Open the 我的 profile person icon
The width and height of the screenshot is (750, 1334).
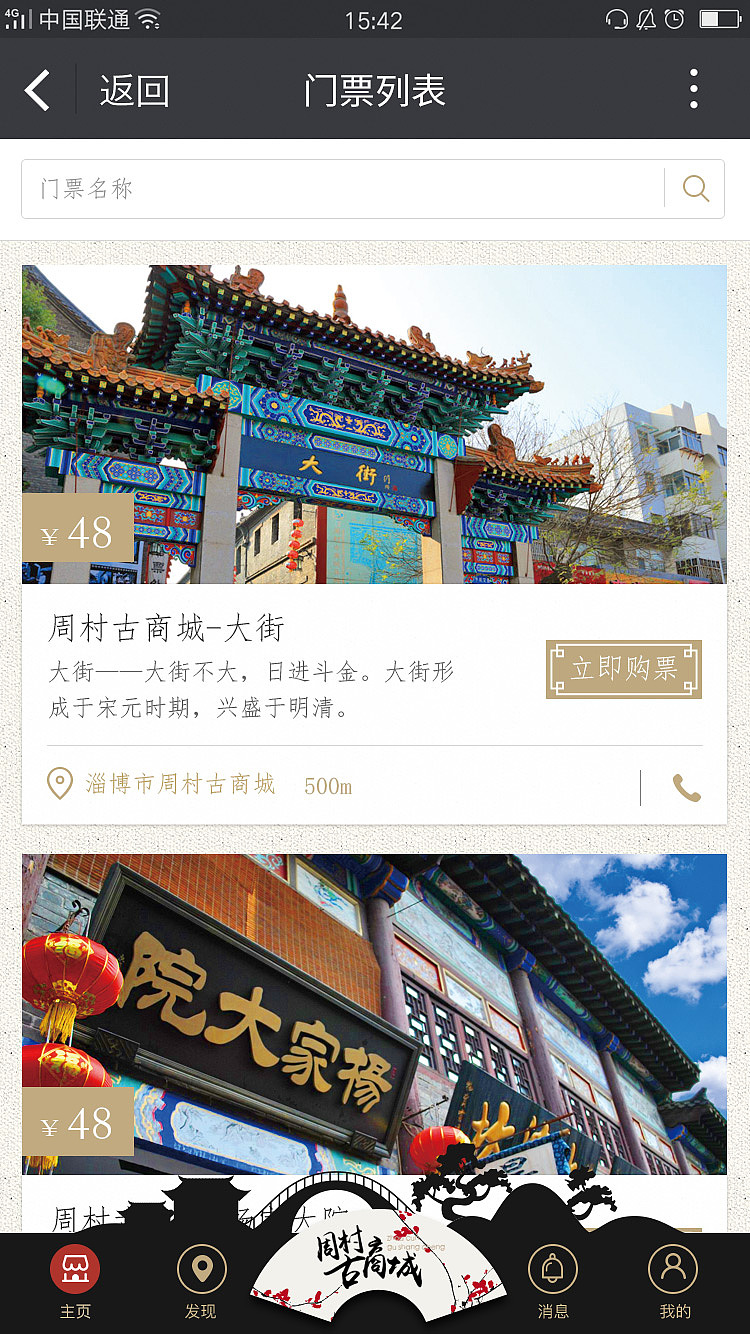pos(673,1267)
